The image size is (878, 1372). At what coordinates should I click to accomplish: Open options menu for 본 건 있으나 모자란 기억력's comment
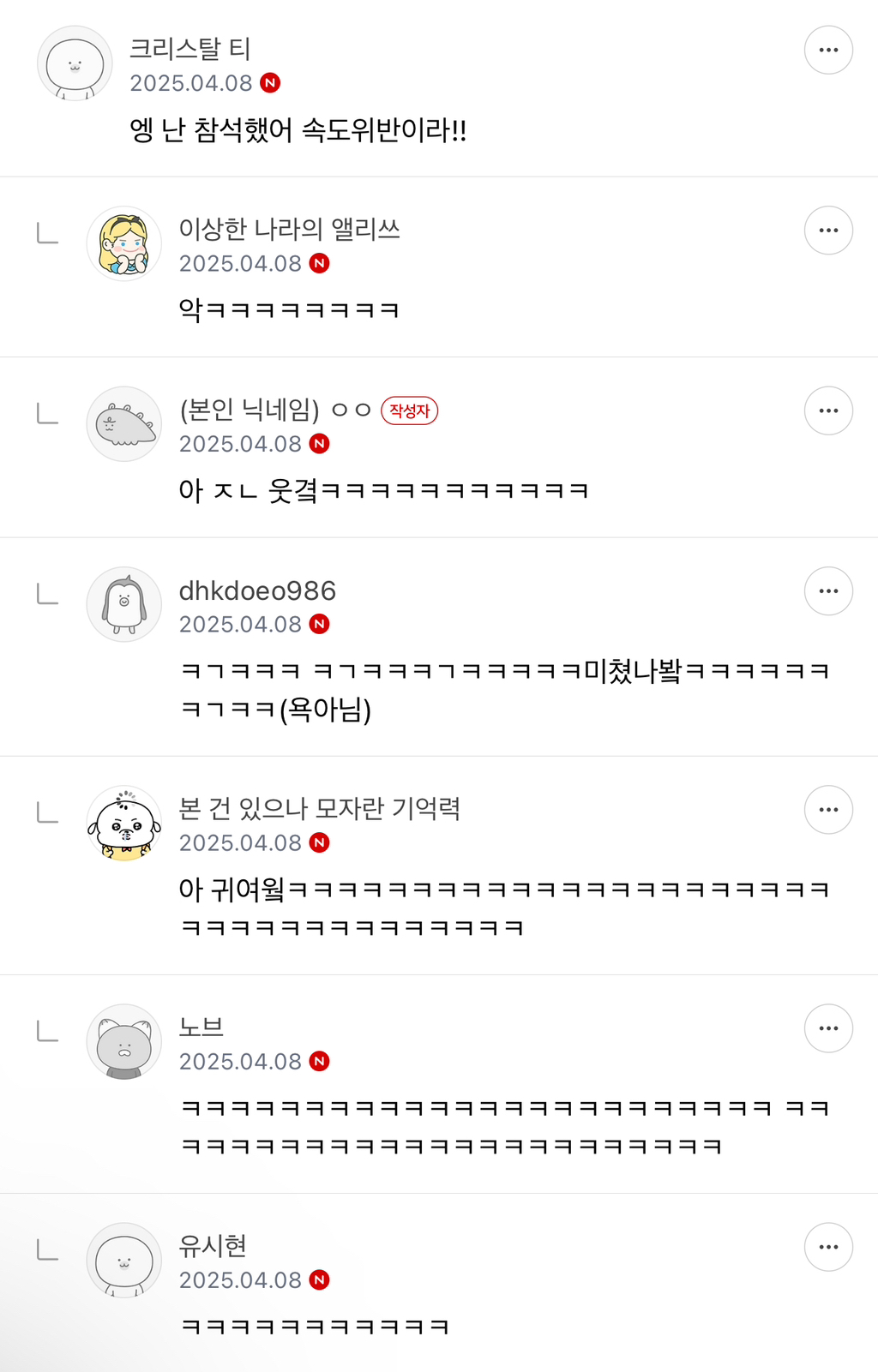tap(827, 809)
